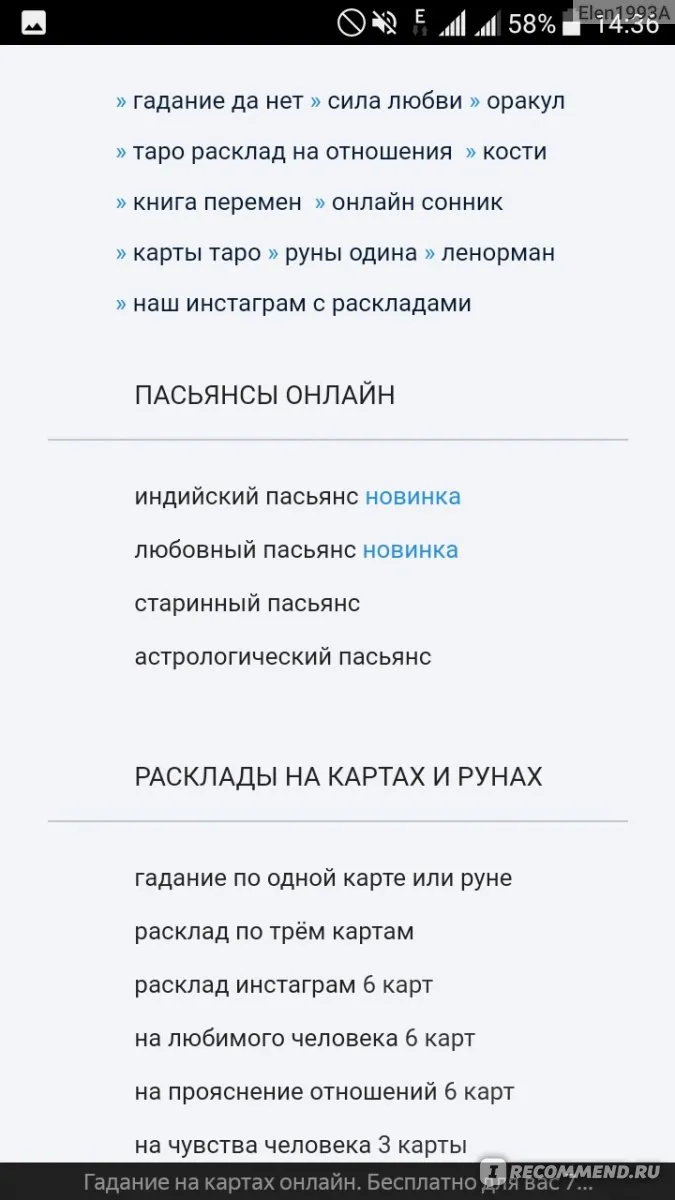This screenshot has width=675, height=1200.
Task: Open the руны одина link
Action: pos(350,253)
